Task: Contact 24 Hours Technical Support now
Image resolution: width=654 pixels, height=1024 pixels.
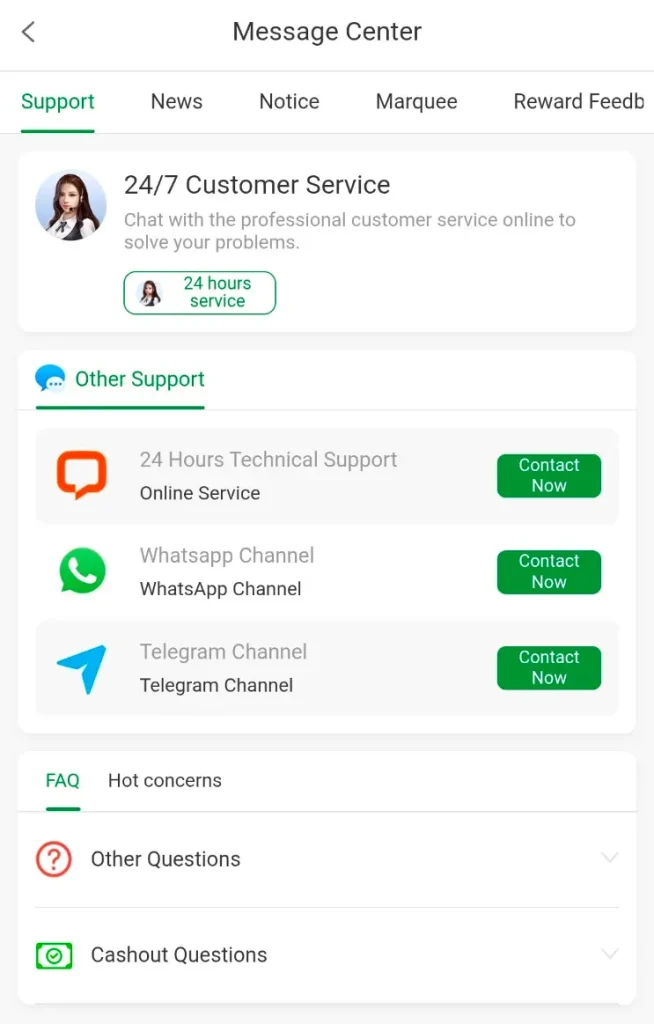Action: [548, 476]
